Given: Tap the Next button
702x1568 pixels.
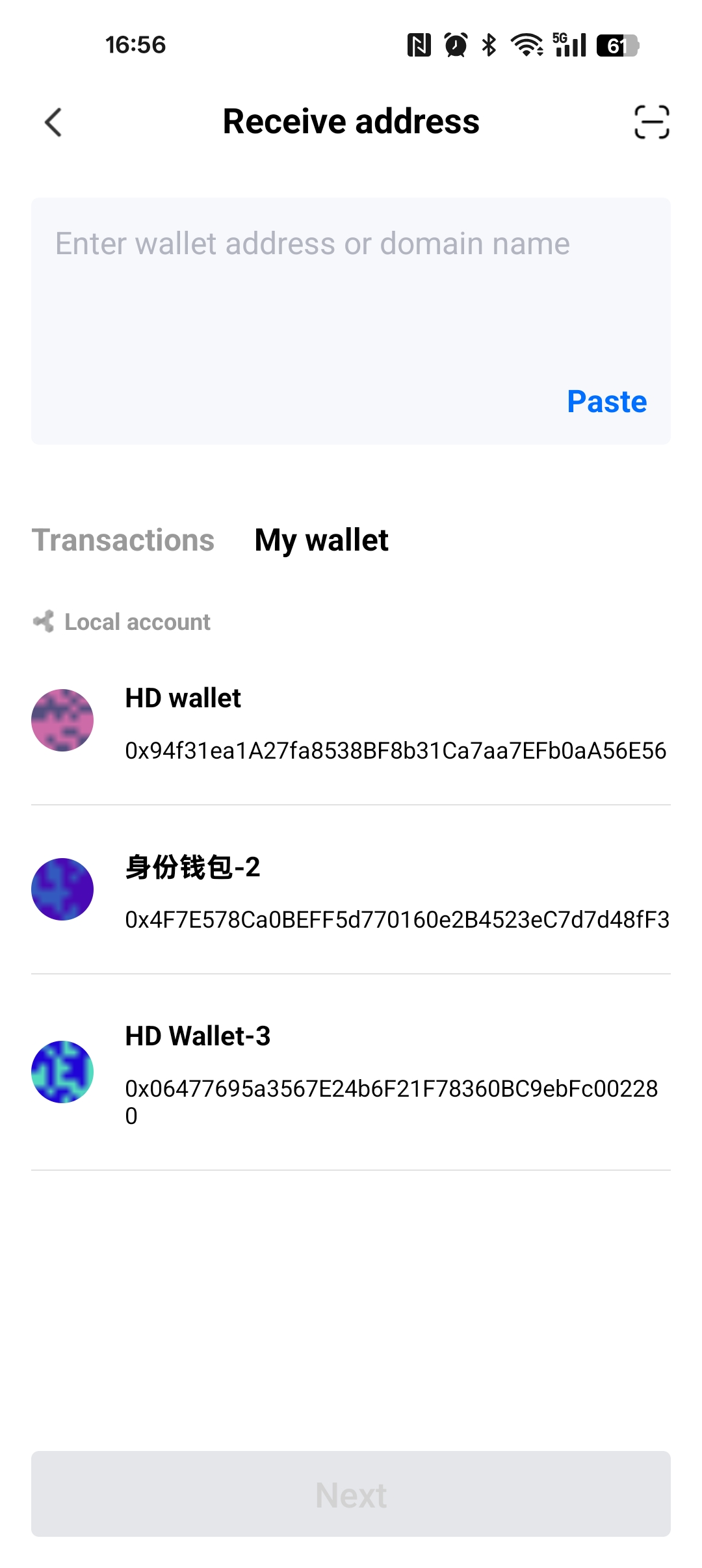Looking at the screenshot, I should pyautogui.click(x=351, y=1494).
